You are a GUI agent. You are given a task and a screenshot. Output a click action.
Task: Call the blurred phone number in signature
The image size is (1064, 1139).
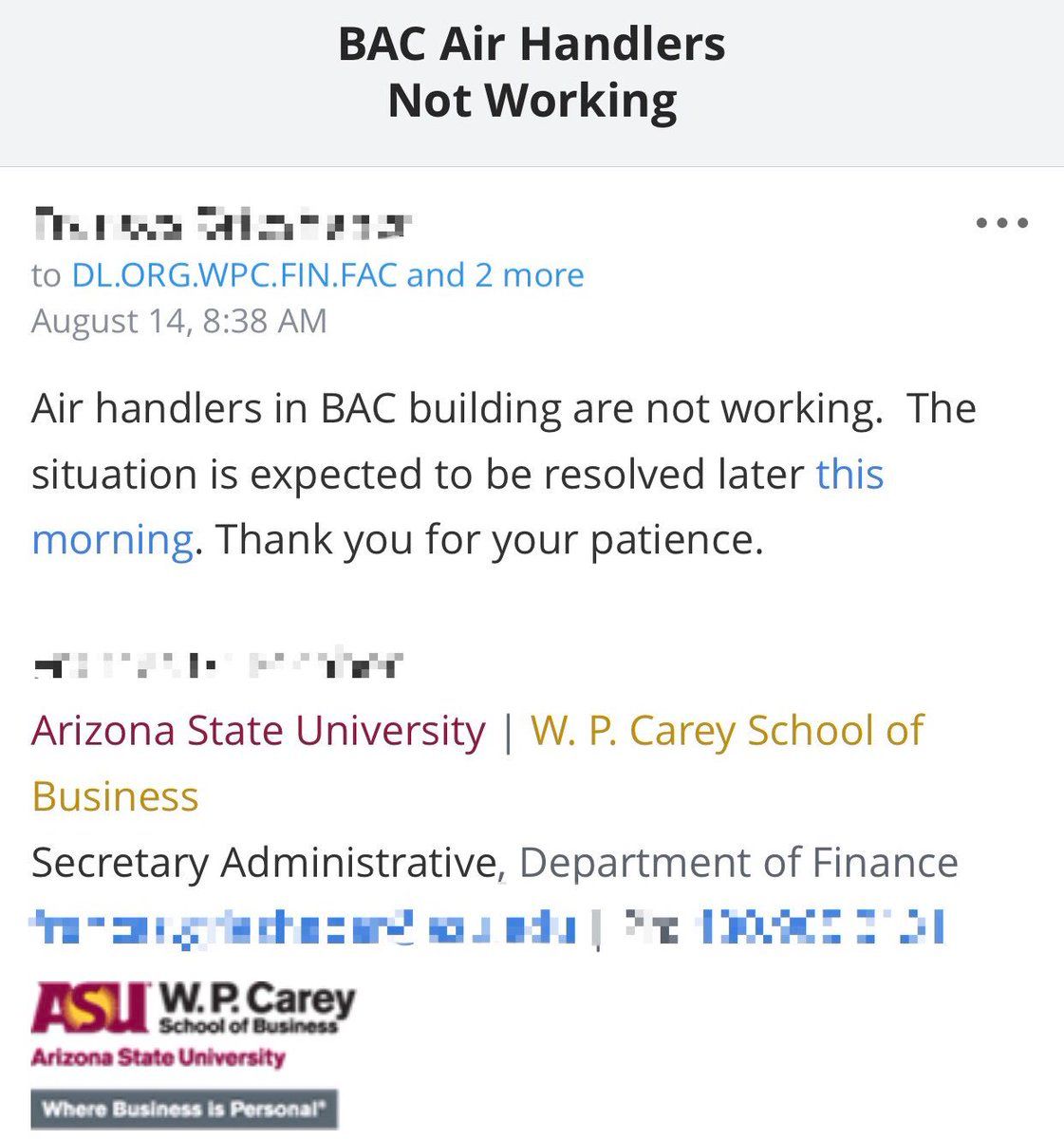click(x=820, y=927)
